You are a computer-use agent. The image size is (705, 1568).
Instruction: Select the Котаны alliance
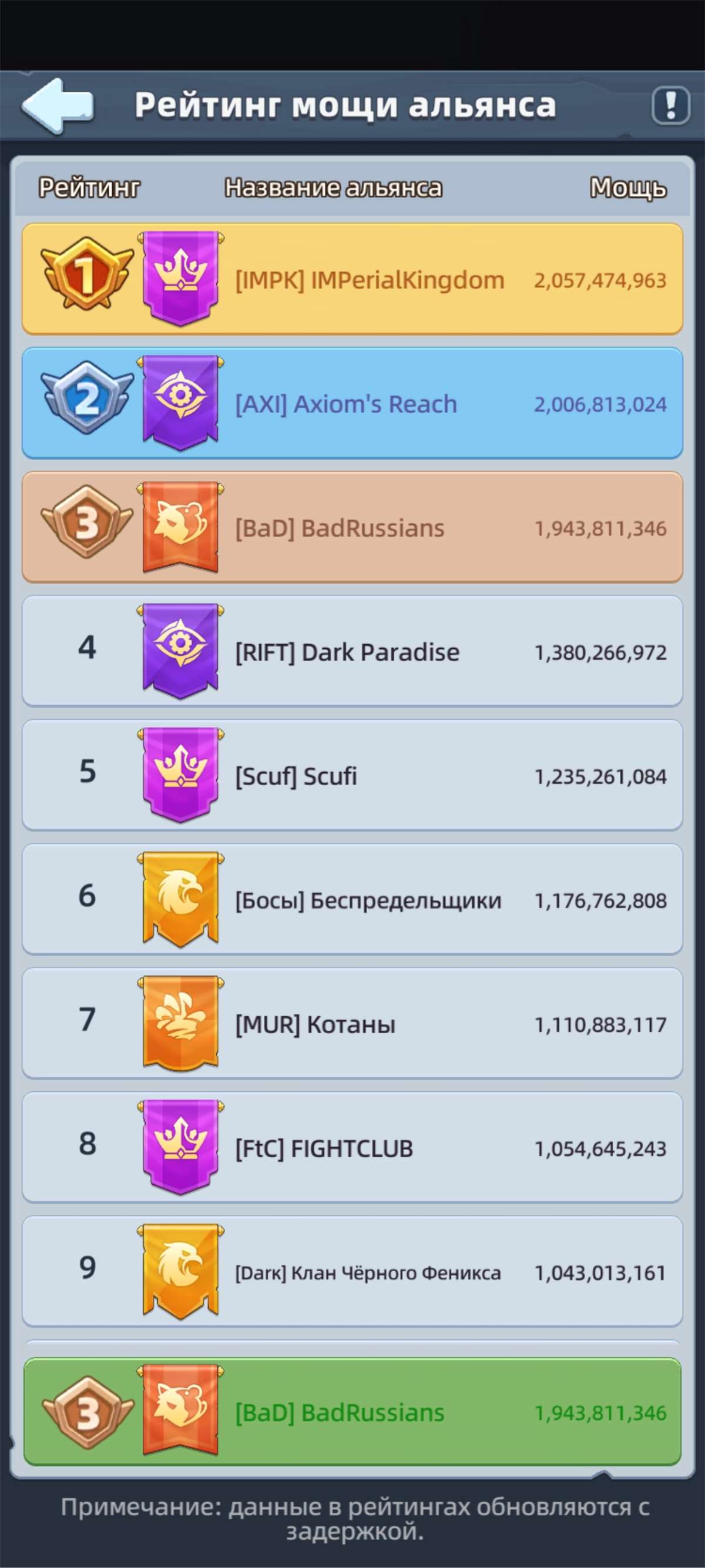point(352,1024)
